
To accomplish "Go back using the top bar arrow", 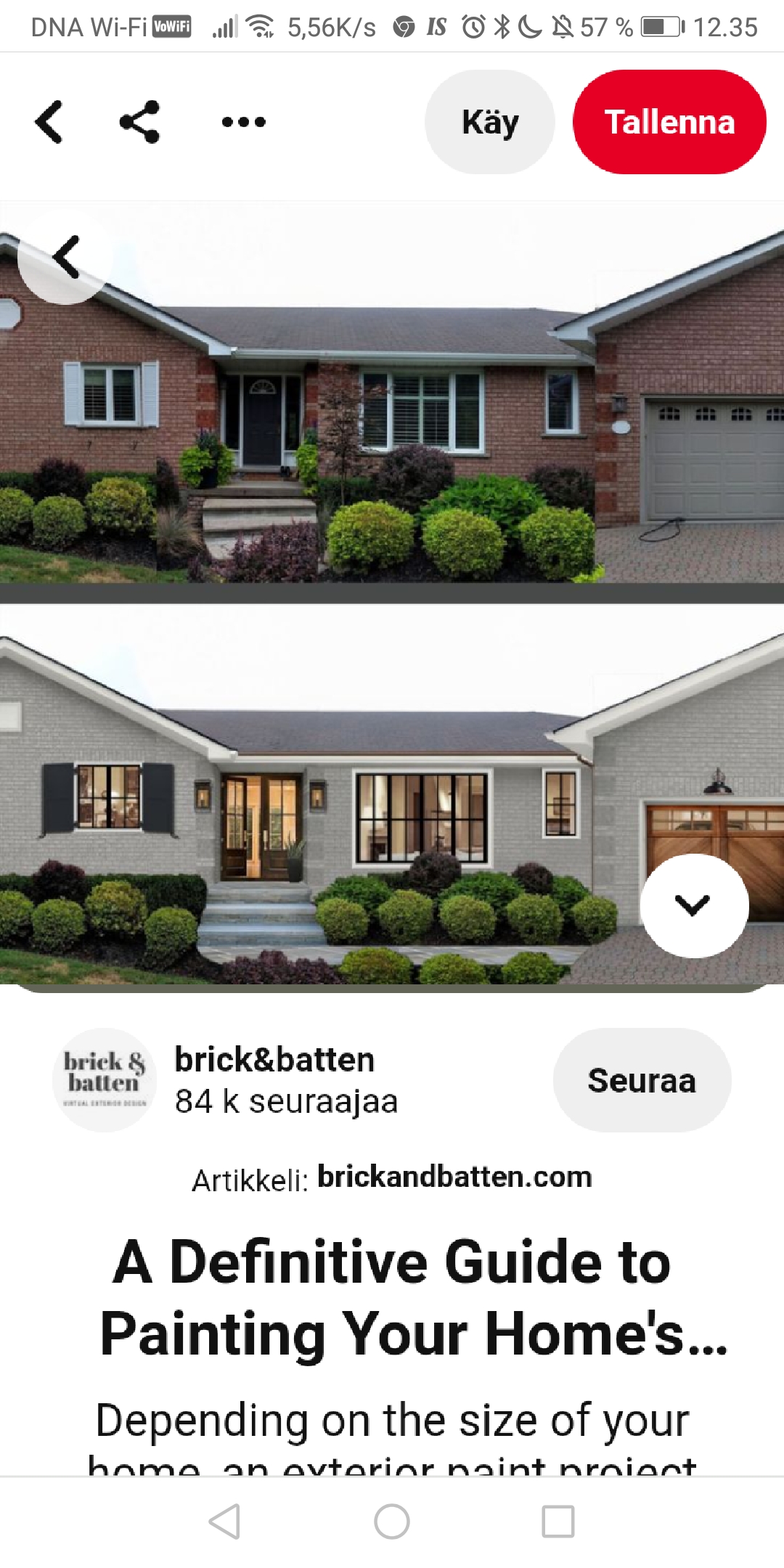I will tap(49, 122).
